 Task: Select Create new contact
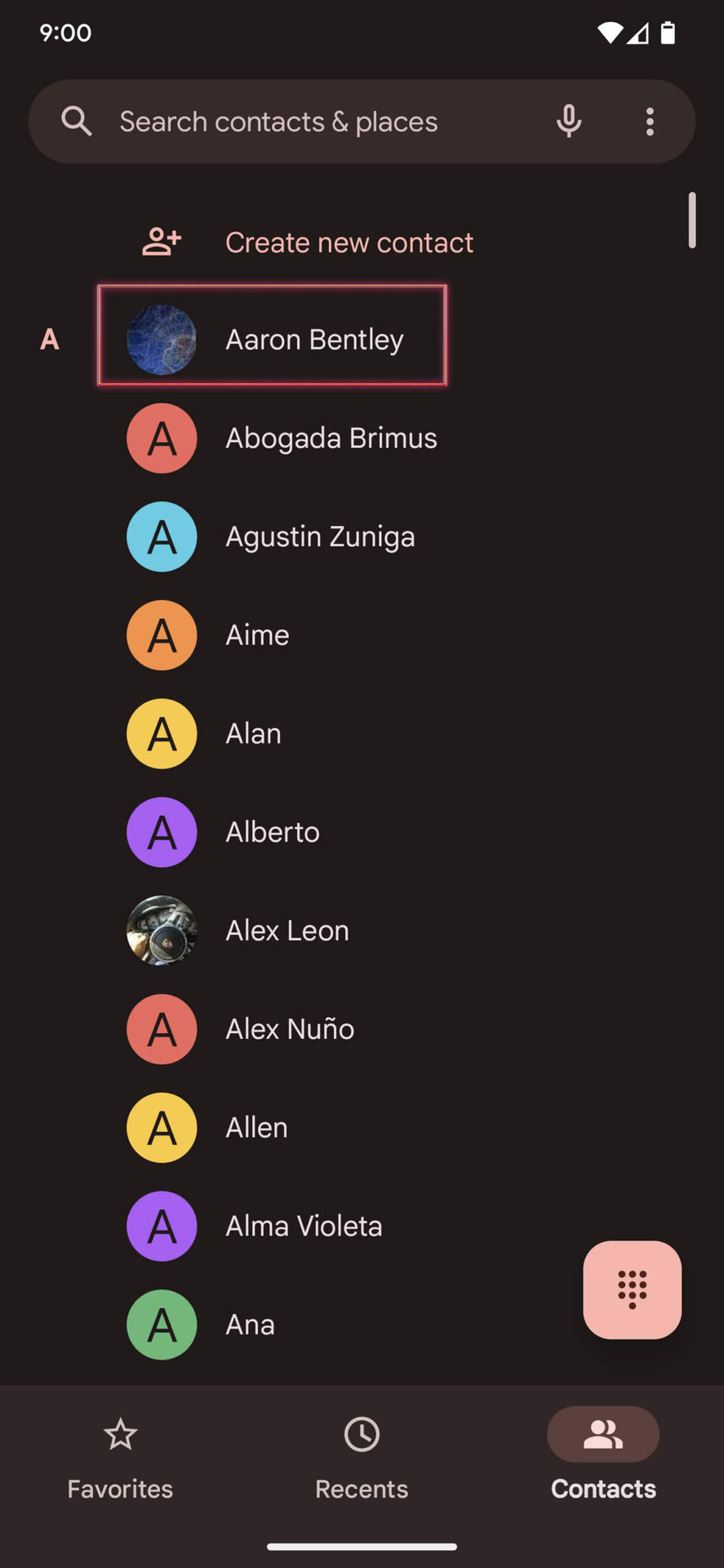tap(349, 243)
